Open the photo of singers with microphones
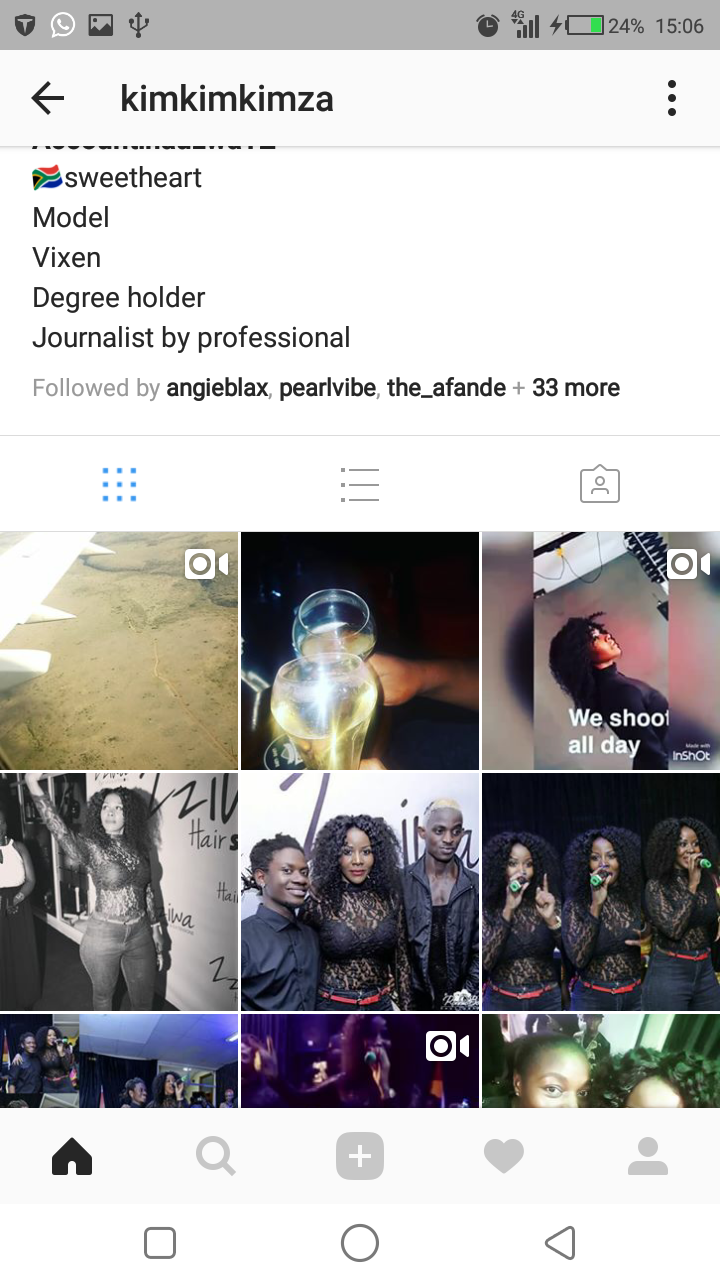 pyautogui.click(x=601, y=891)
